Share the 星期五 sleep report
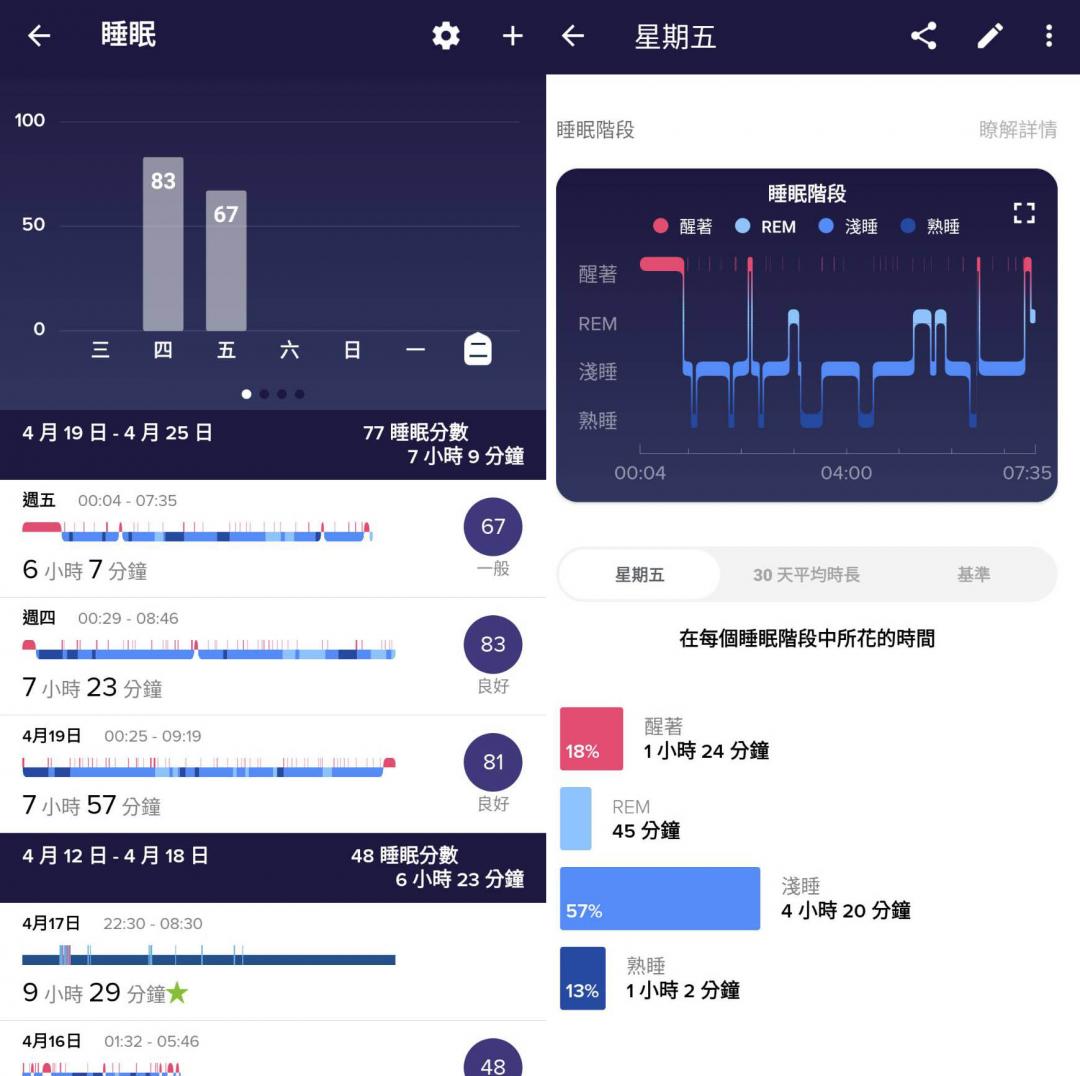Screen dimensions: 1080x1076 [924, 37]
